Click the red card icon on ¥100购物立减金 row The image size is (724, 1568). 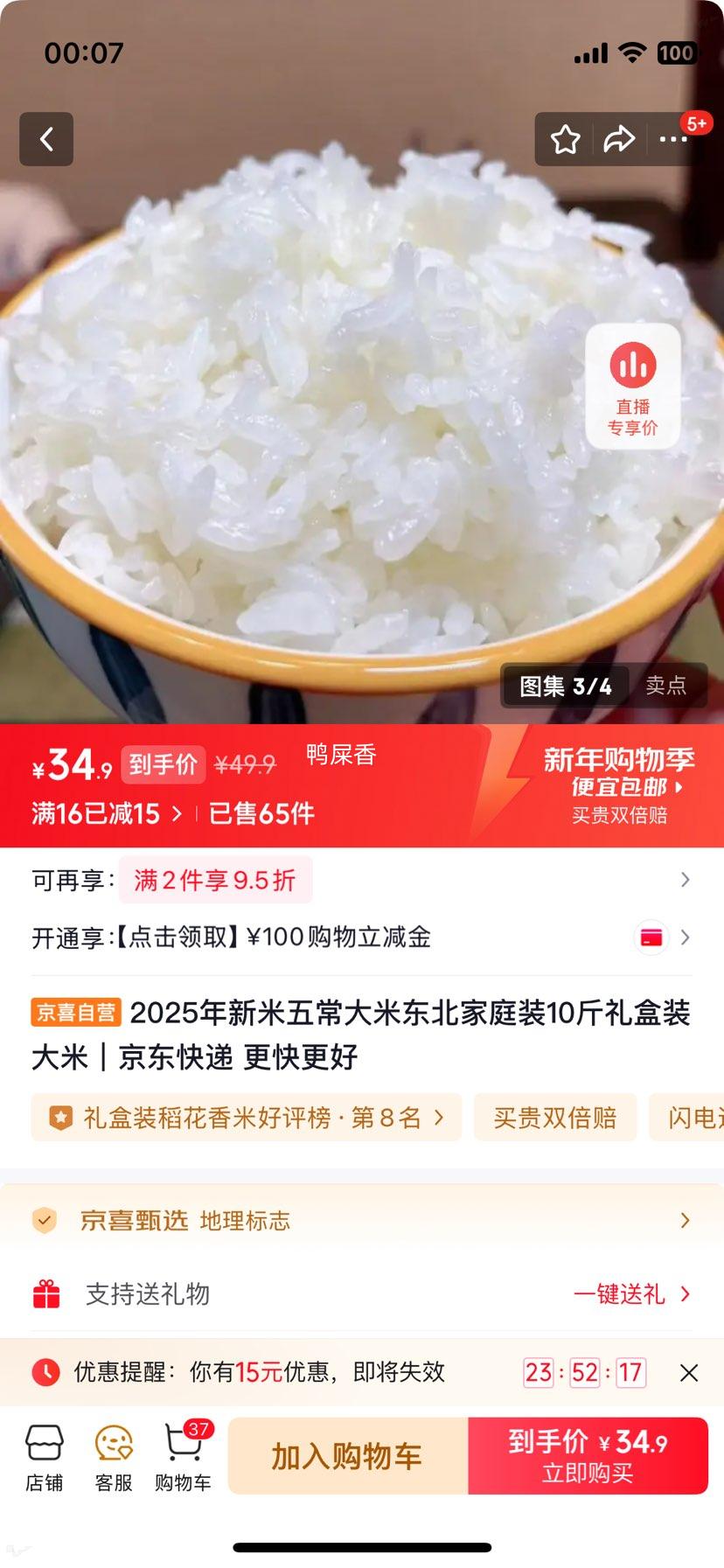click(x=651, y=937)
